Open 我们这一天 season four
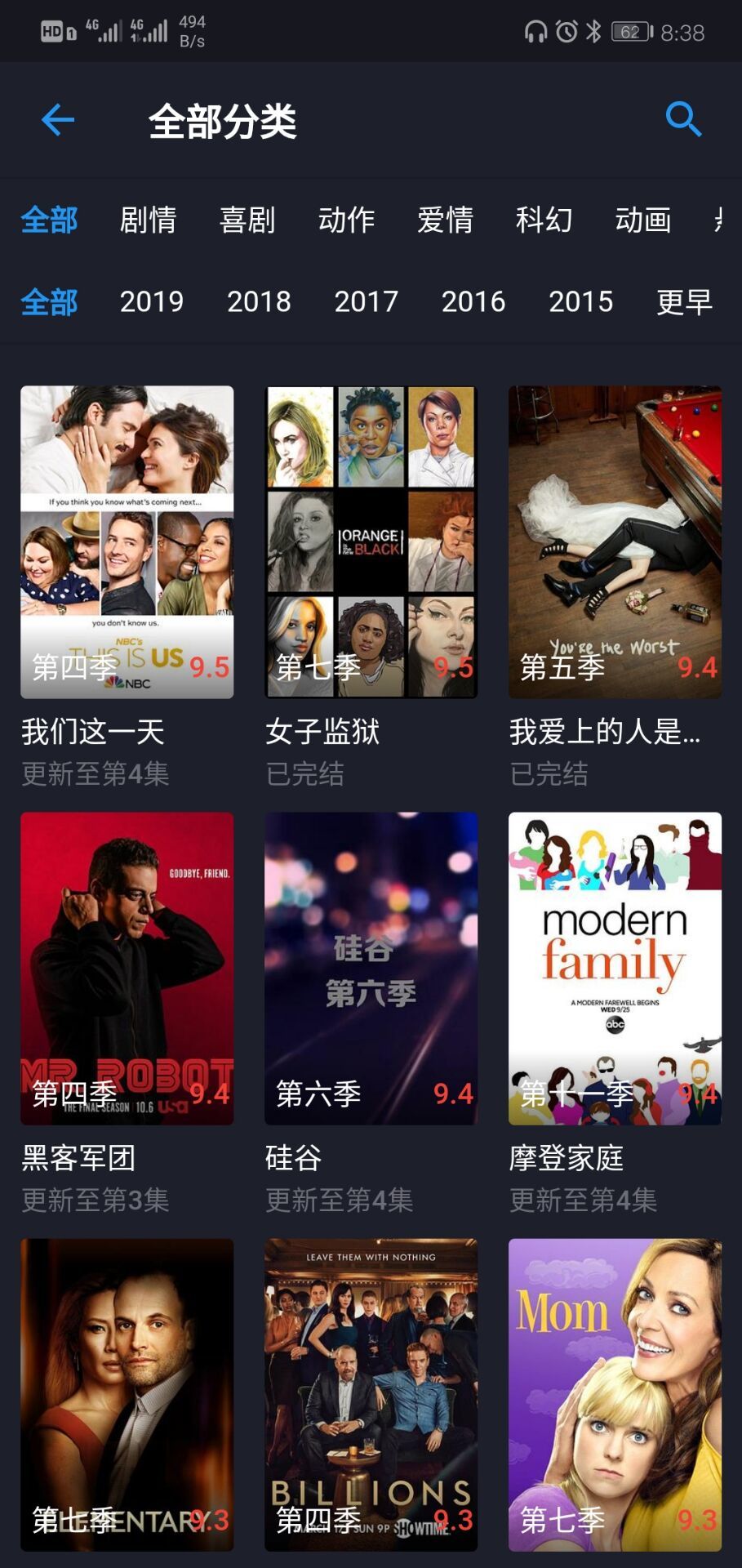This screenshot has height=1568, width=742. pyautogui.click(x=127, y=542)
